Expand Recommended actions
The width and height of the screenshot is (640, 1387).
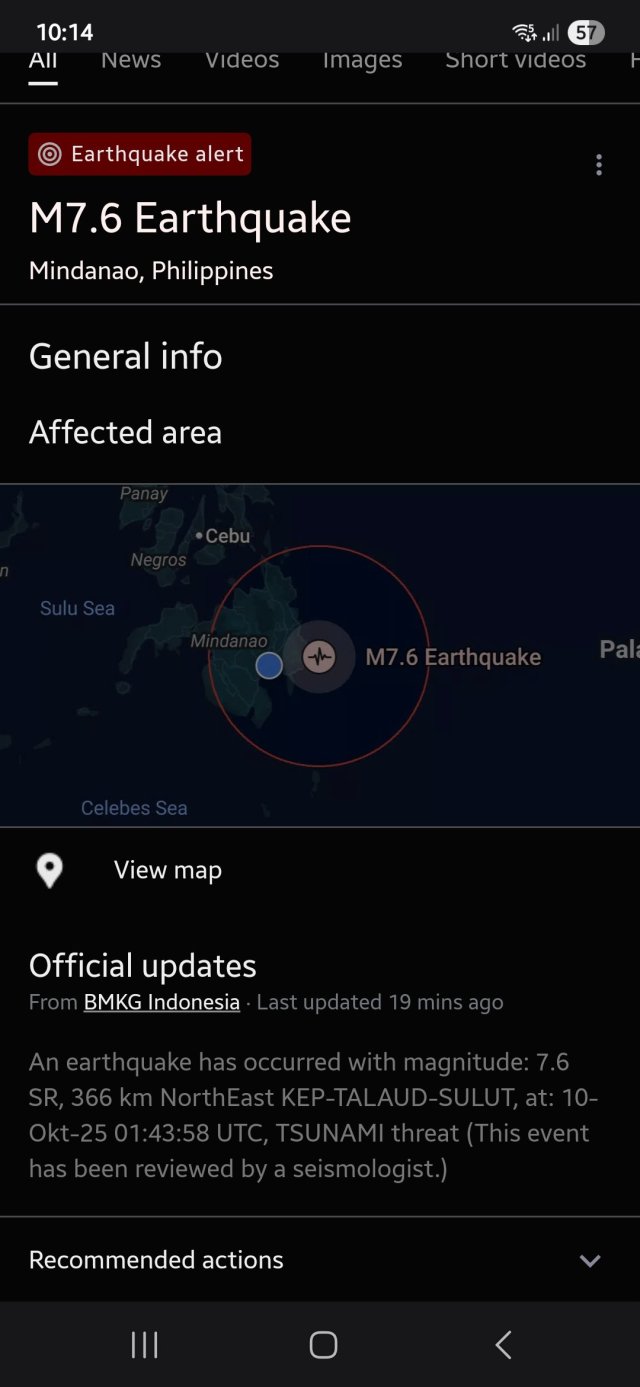590,1260
